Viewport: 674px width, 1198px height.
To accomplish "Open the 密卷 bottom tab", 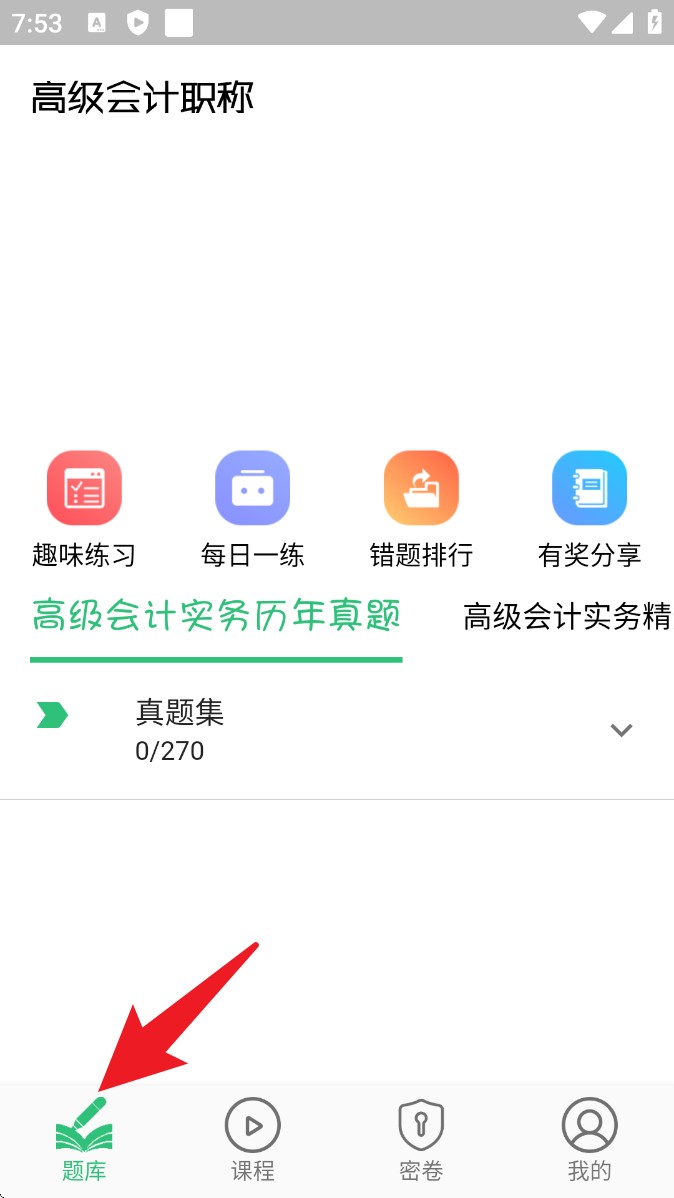I will tap(421, 1141).
